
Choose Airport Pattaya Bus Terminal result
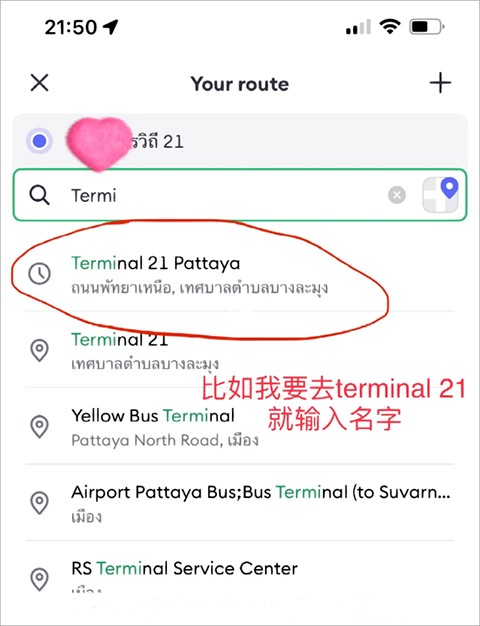tap(240, 503)
